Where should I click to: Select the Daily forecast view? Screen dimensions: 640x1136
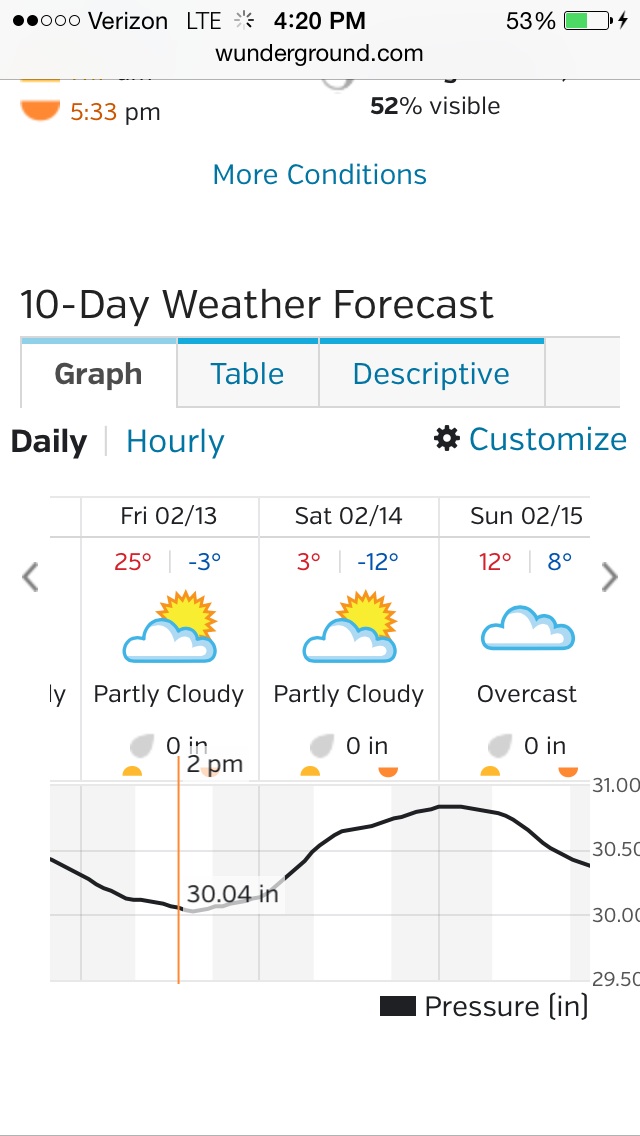(49, 442)
